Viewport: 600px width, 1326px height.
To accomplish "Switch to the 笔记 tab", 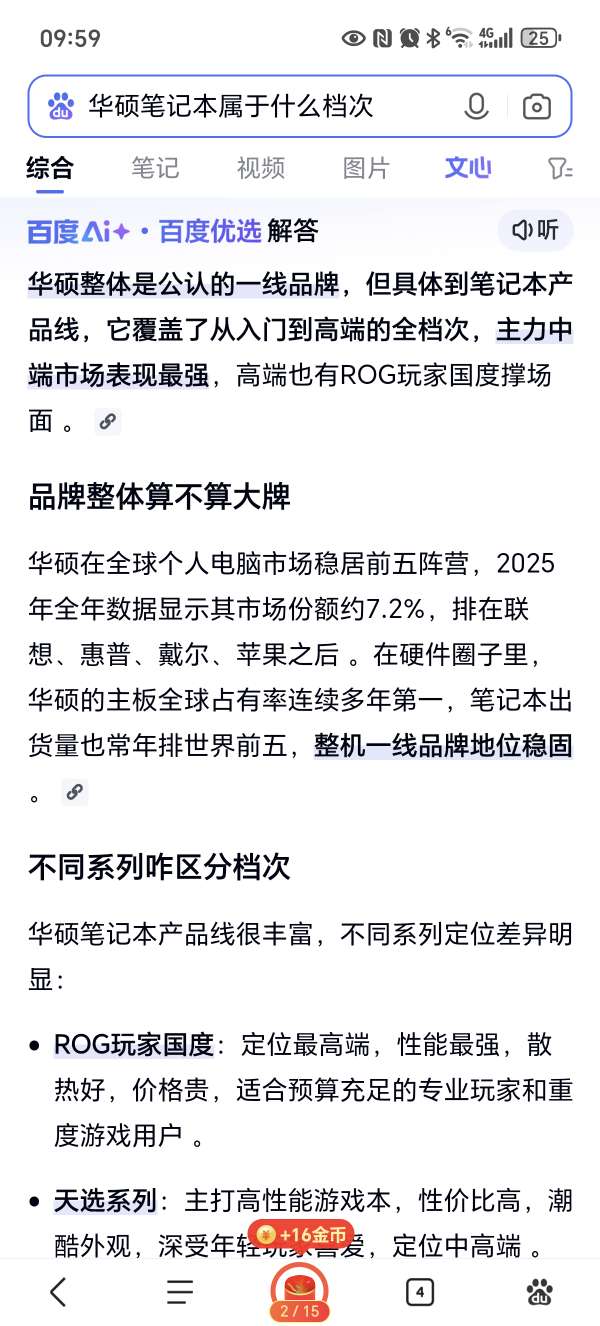I will [155, 168].
